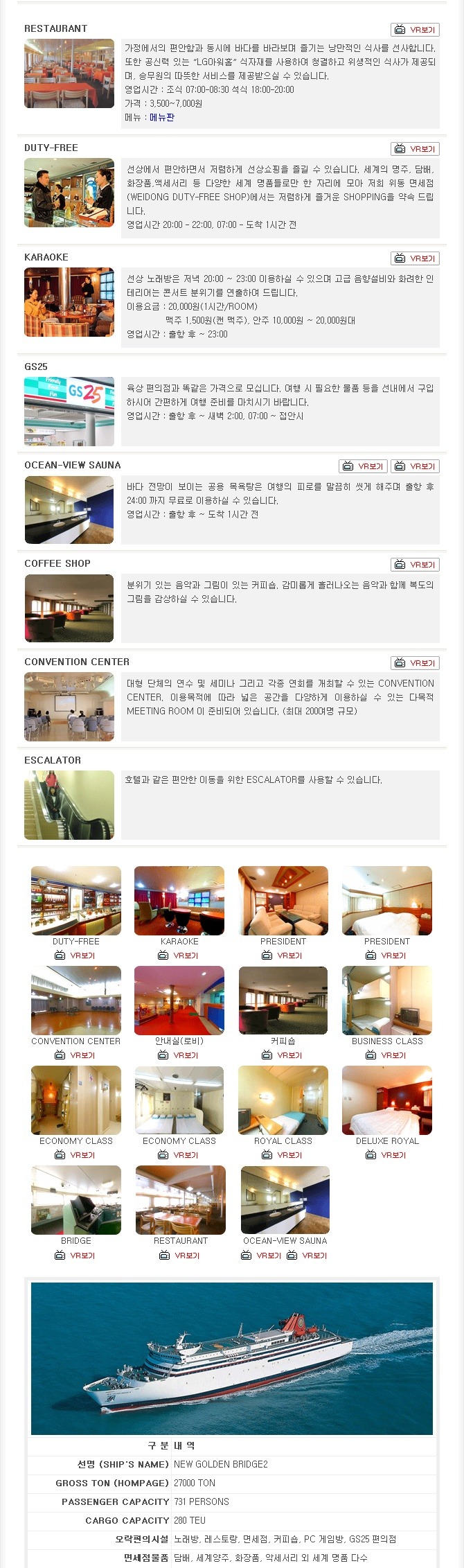
Task: Open VR보기 under the 커피숍 gallery photo
Action: [283, 1055]
